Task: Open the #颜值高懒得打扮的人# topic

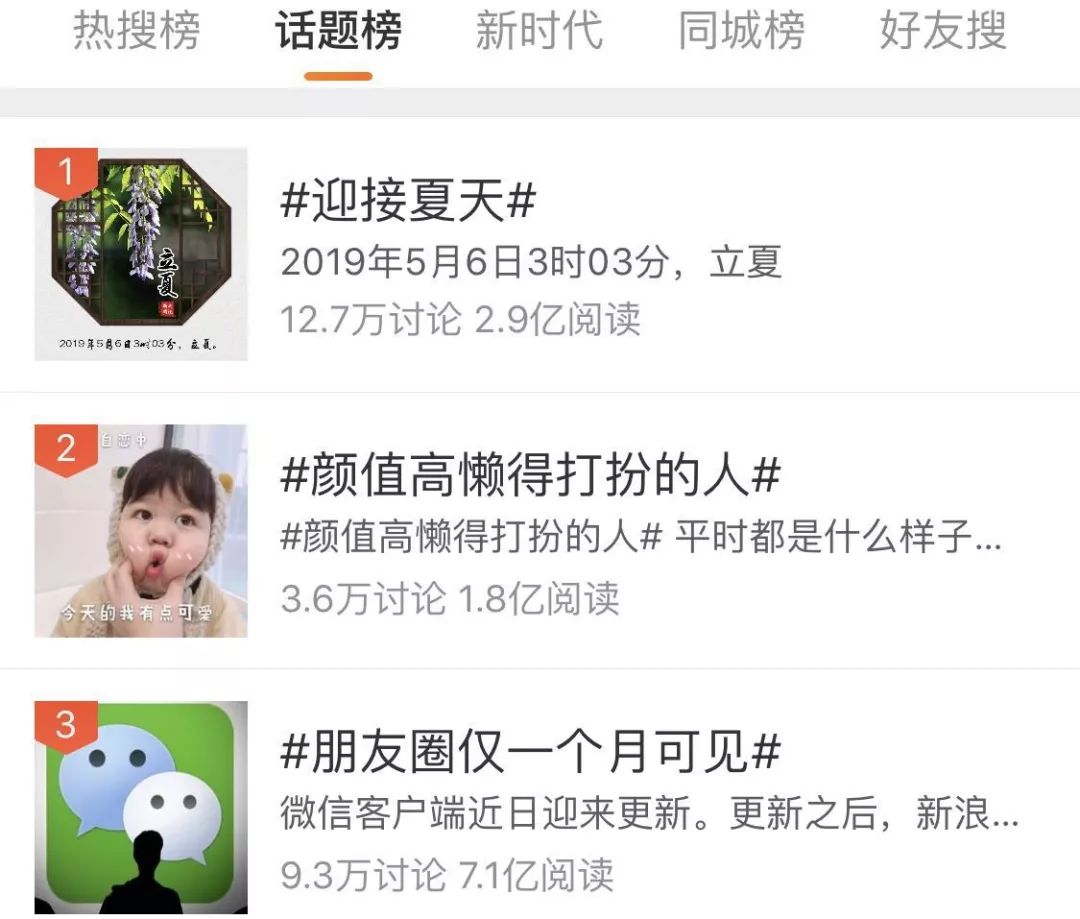Action: (x=530, y=476)
